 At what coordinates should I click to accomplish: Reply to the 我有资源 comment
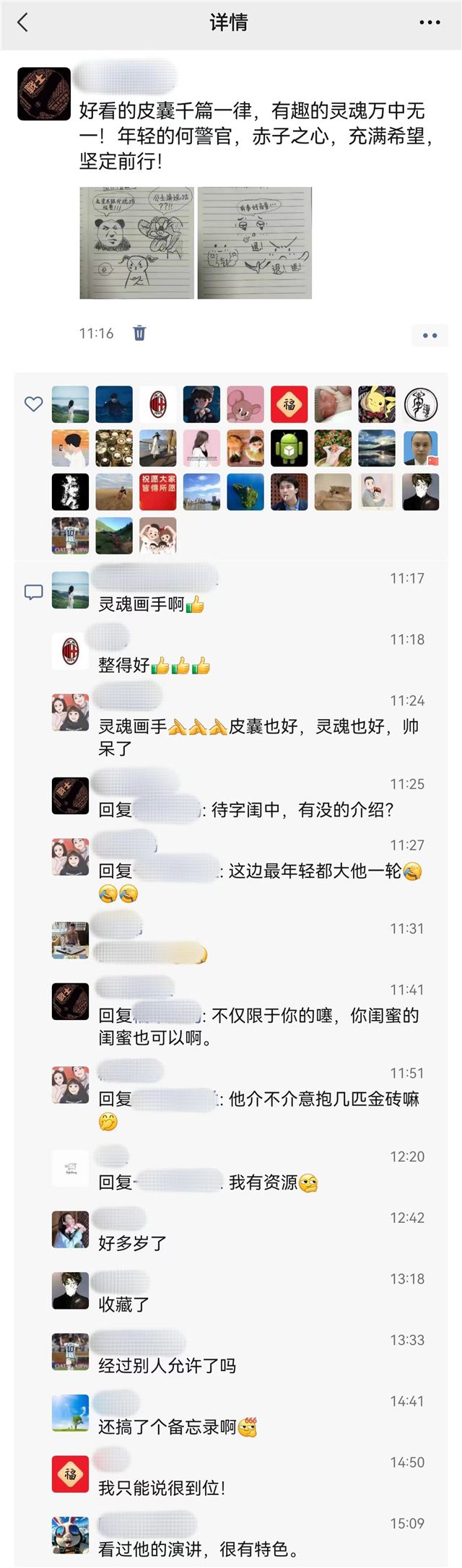(x=263, y=1182)
